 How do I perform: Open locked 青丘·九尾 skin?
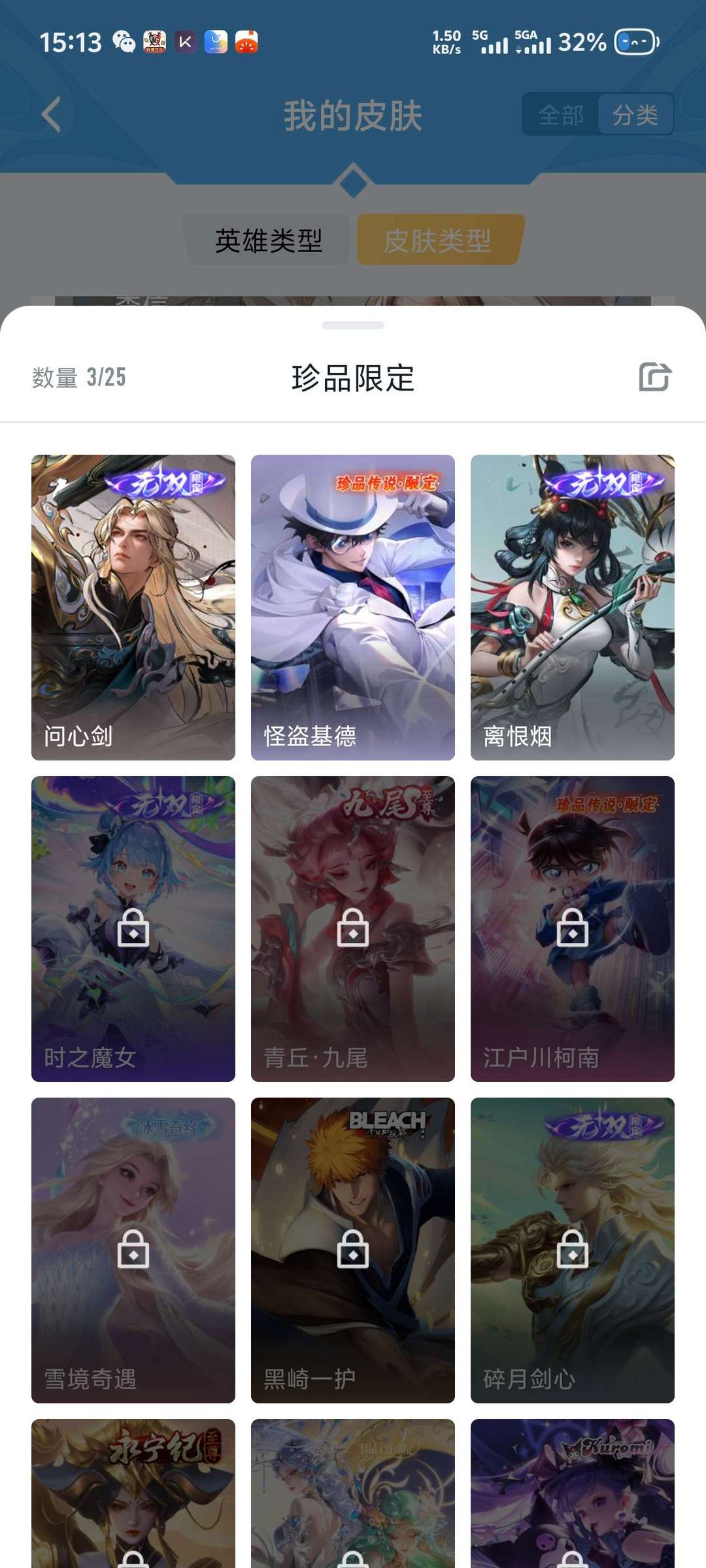(x=353, y=928)
